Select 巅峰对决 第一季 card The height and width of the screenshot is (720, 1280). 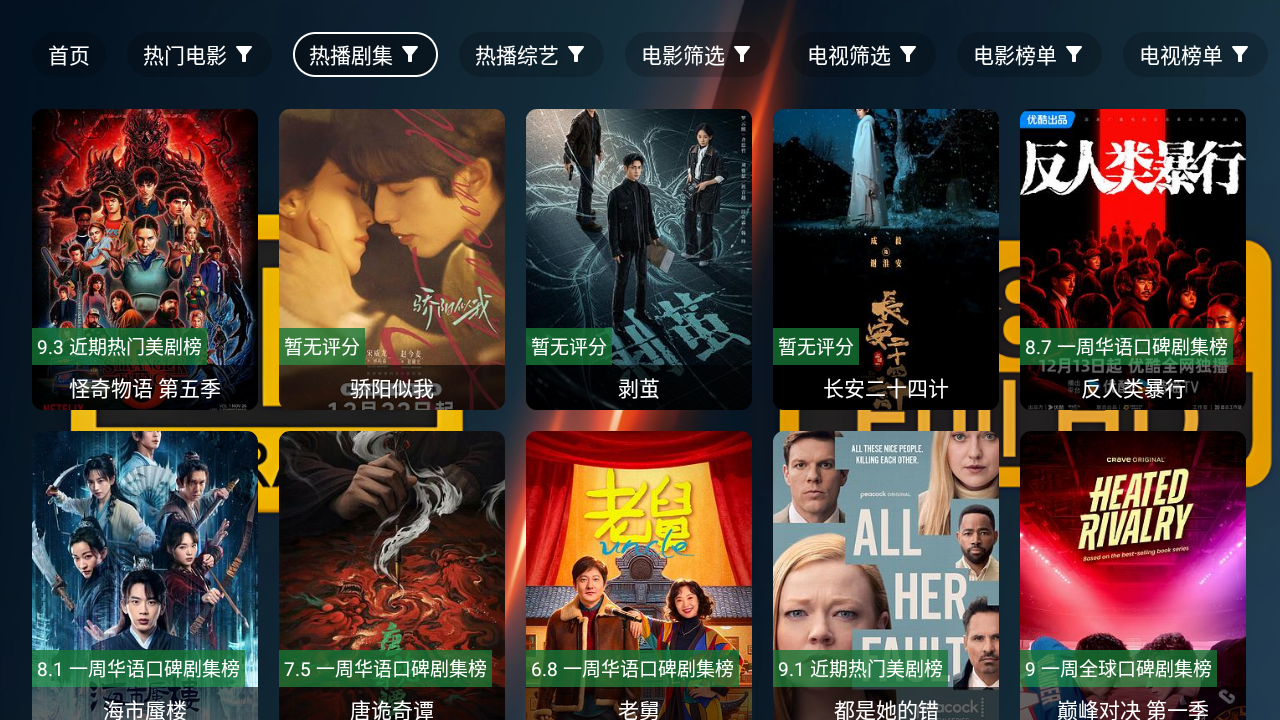click(1133, 575)
